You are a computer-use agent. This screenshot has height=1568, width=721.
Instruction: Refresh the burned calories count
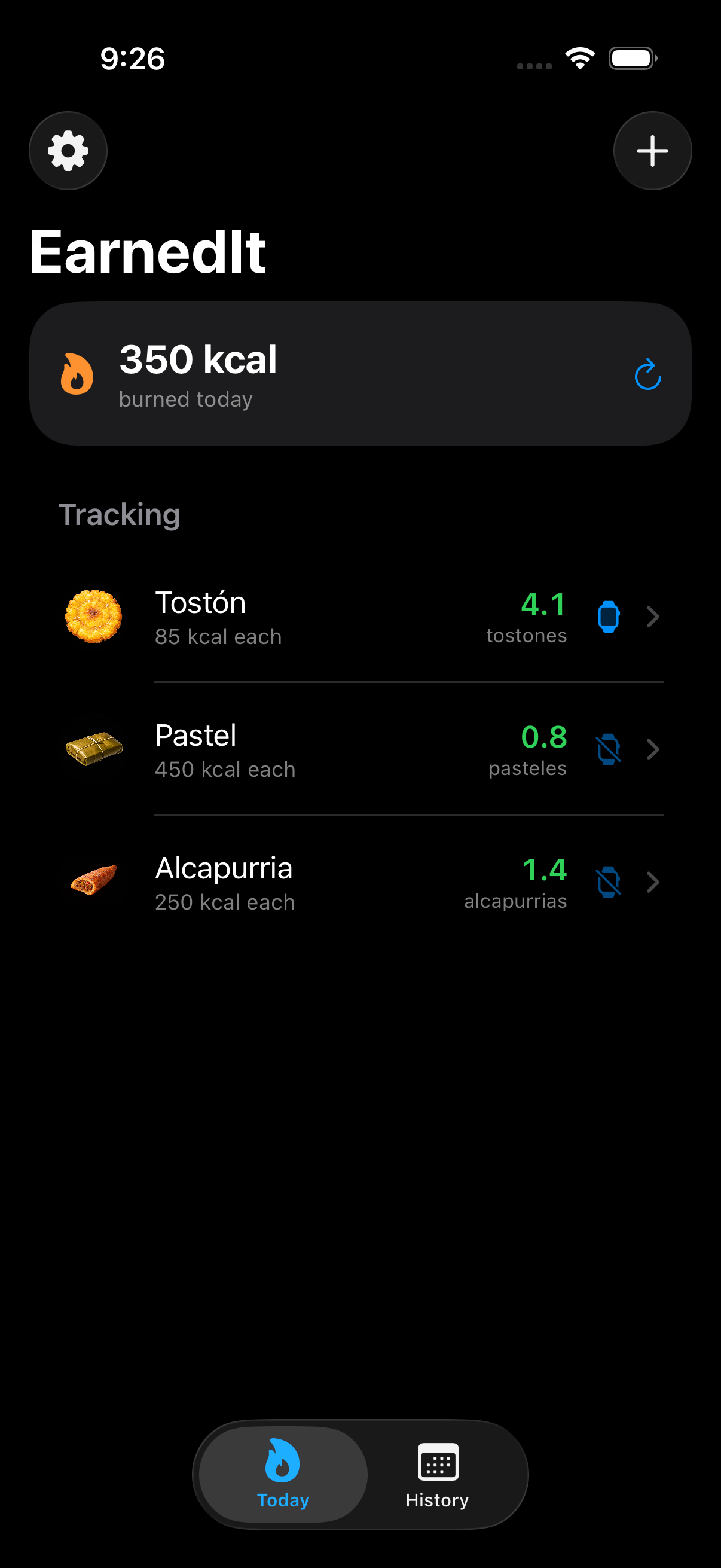point(647,376)
